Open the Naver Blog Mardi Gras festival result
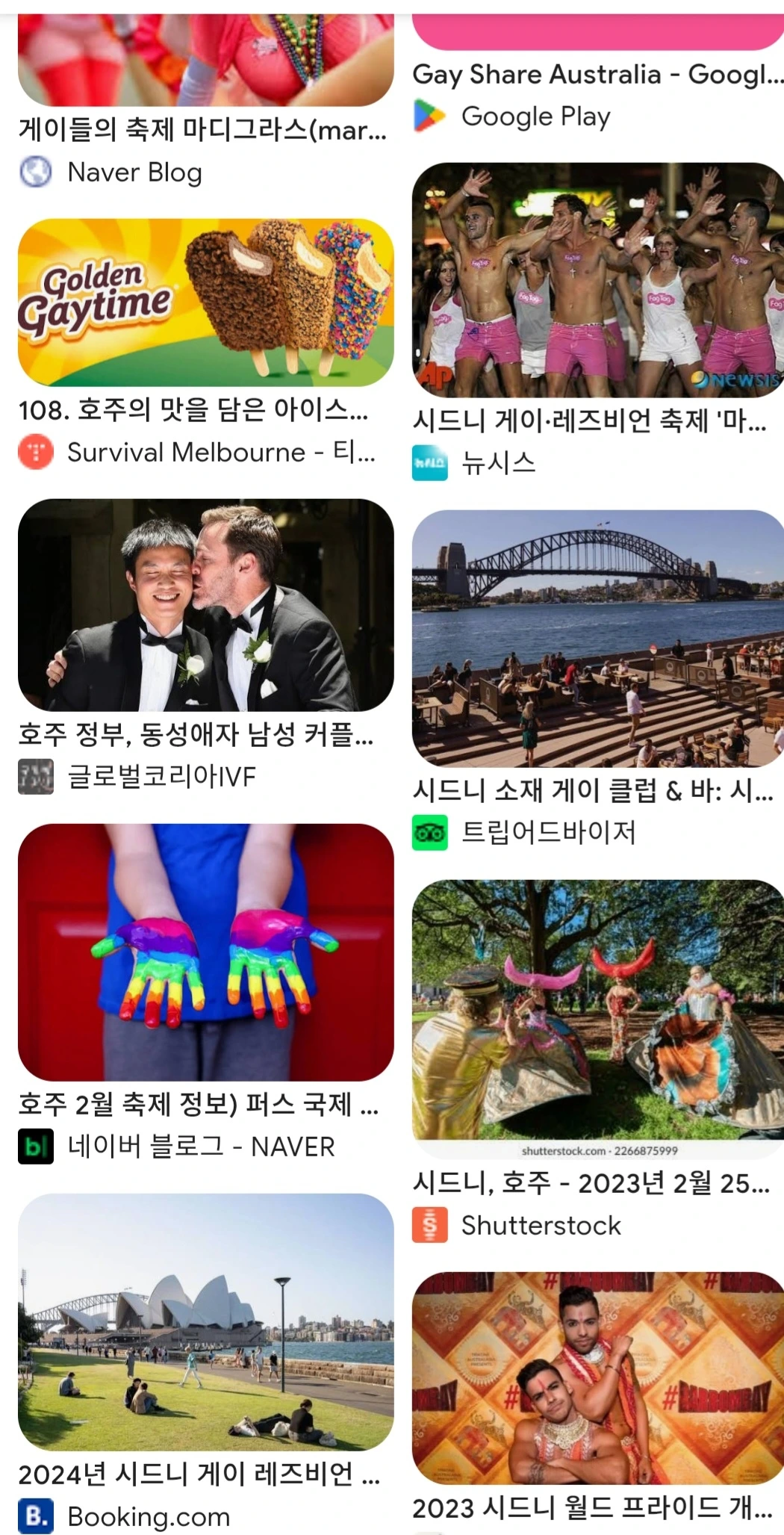Viewport: 784px width, 1535px height. click(203, 131)
